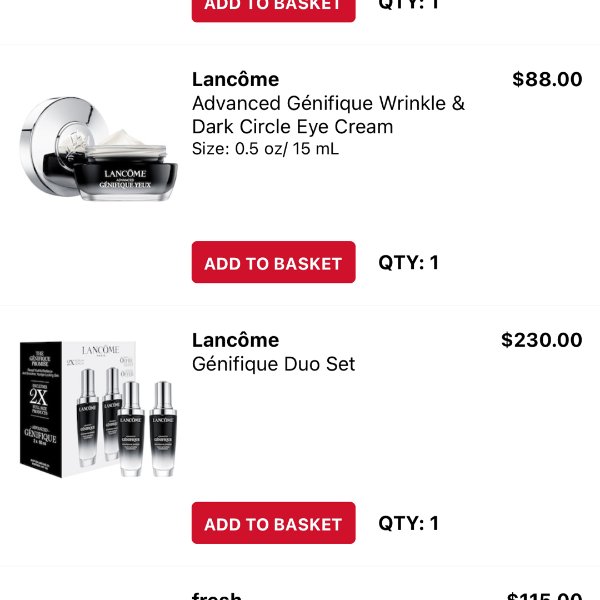This screenshot has height=600, width=600.
Task: Add Génifique Duo Set to basket
Action: [273, 523]
